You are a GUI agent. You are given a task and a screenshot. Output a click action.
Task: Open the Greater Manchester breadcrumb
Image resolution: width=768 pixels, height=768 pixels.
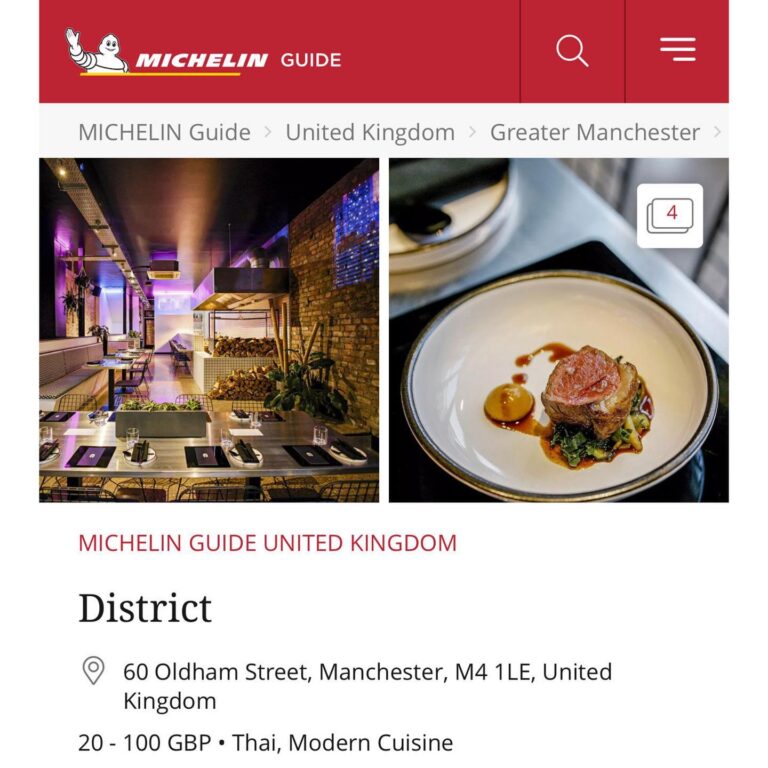point(595,132)
